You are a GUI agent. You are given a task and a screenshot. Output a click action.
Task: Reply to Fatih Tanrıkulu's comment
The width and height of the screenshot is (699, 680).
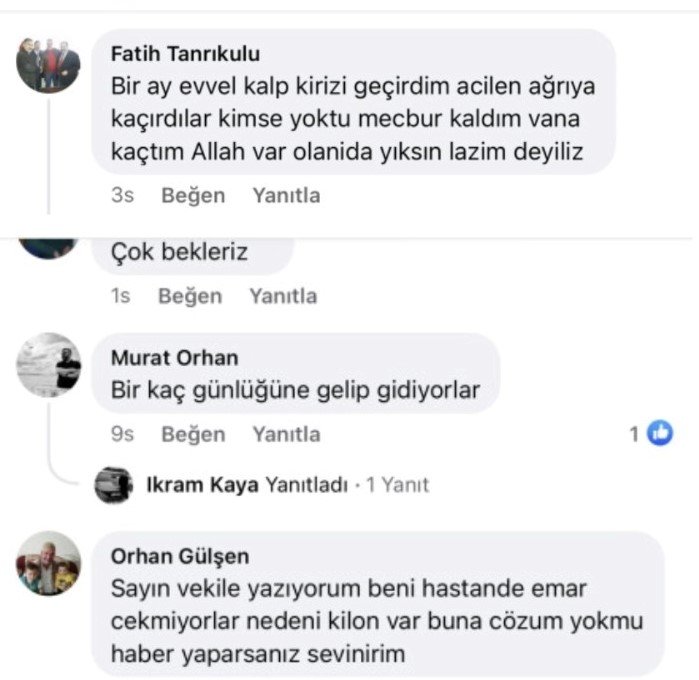point(286,196)
